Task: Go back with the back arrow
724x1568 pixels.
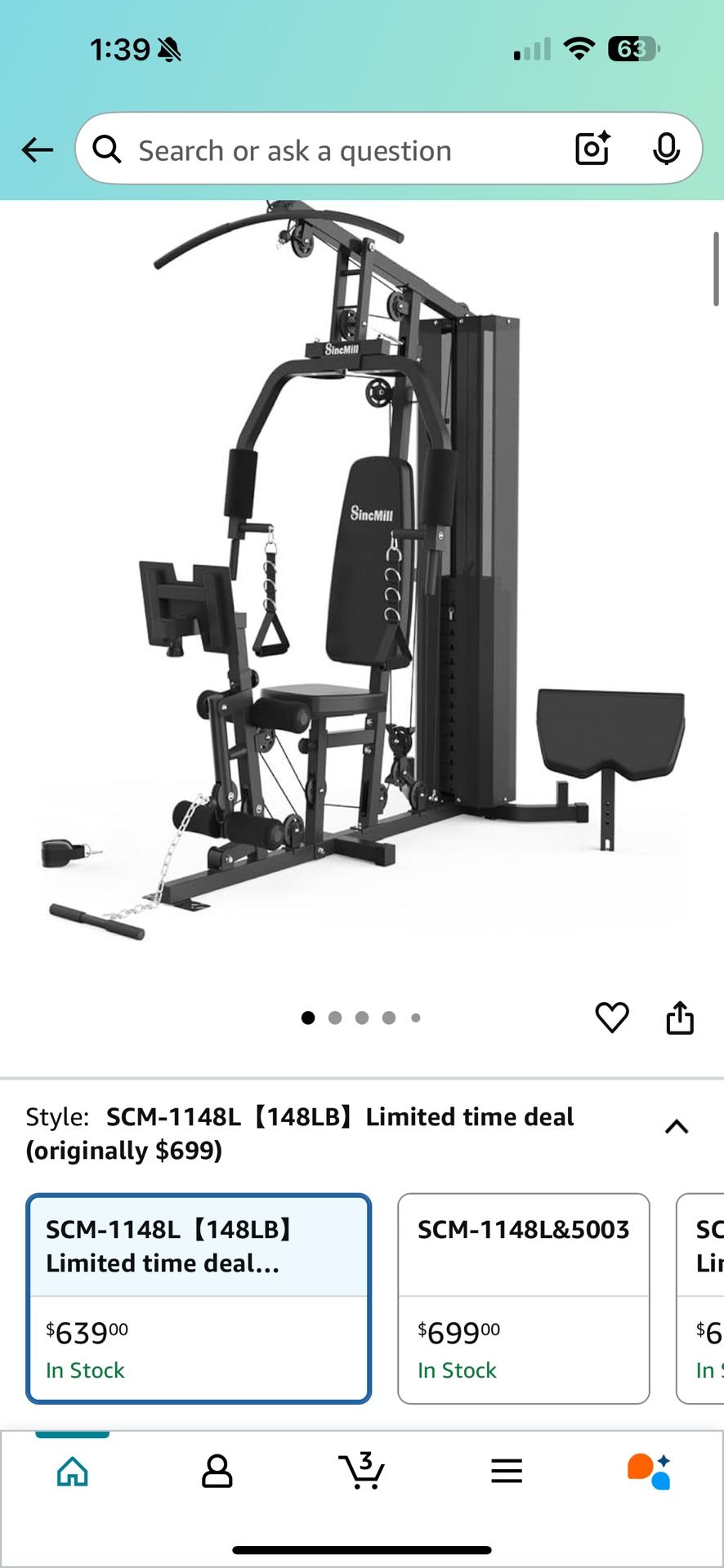Action: [x=36, y=149]
